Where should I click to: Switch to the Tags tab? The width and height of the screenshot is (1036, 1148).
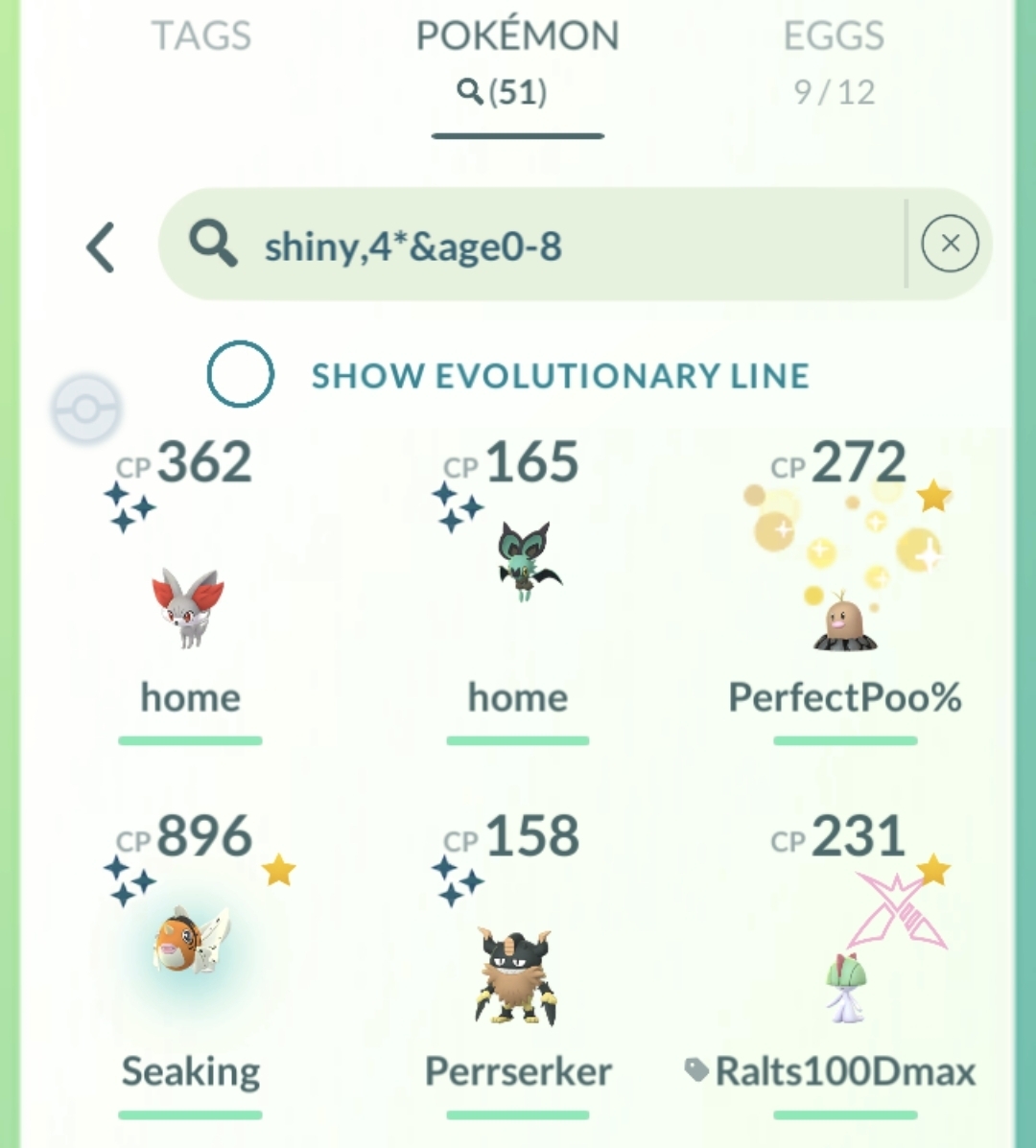tap(201, 36)
